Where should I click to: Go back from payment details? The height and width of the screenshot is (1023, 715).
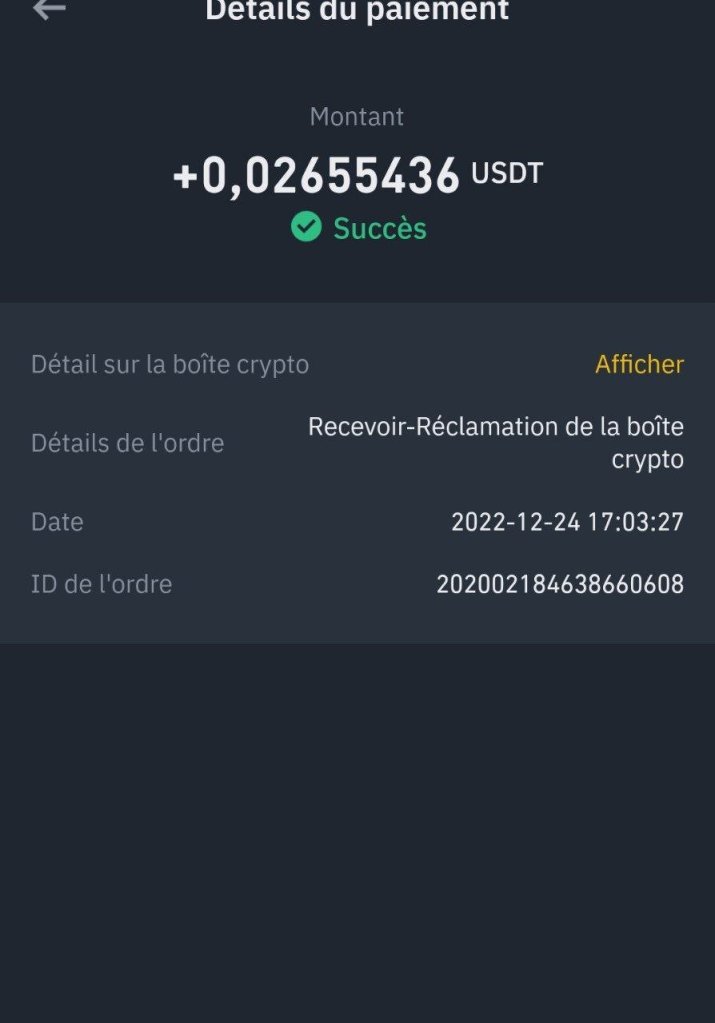coord(49,9)
